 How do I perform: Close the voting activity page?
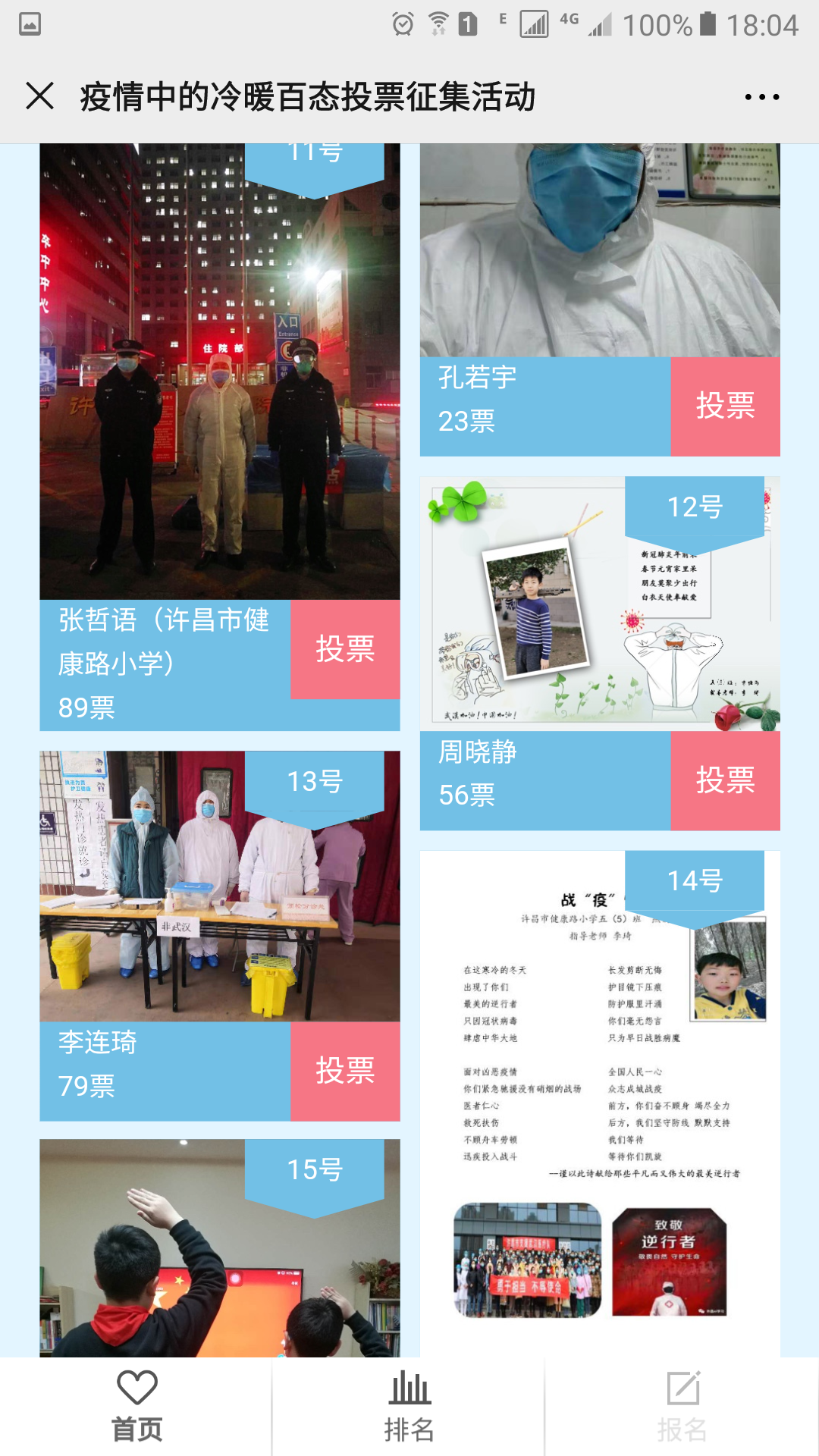(x=39, y=96)
